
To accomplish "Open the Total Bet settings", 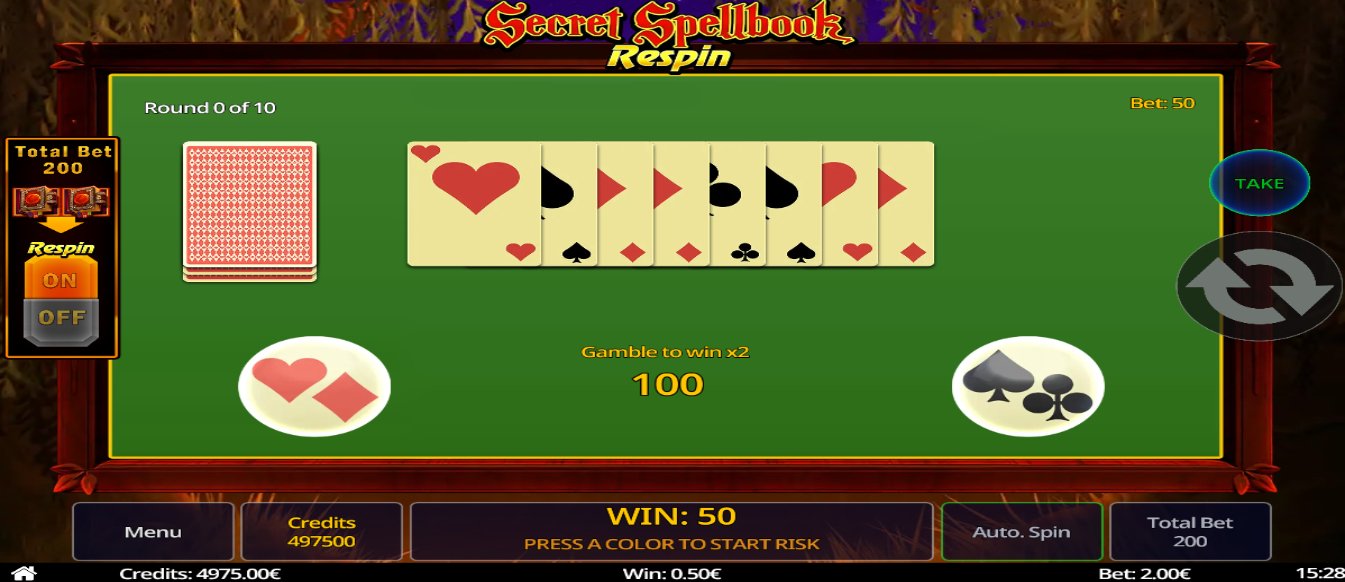I will [1190, 532].
